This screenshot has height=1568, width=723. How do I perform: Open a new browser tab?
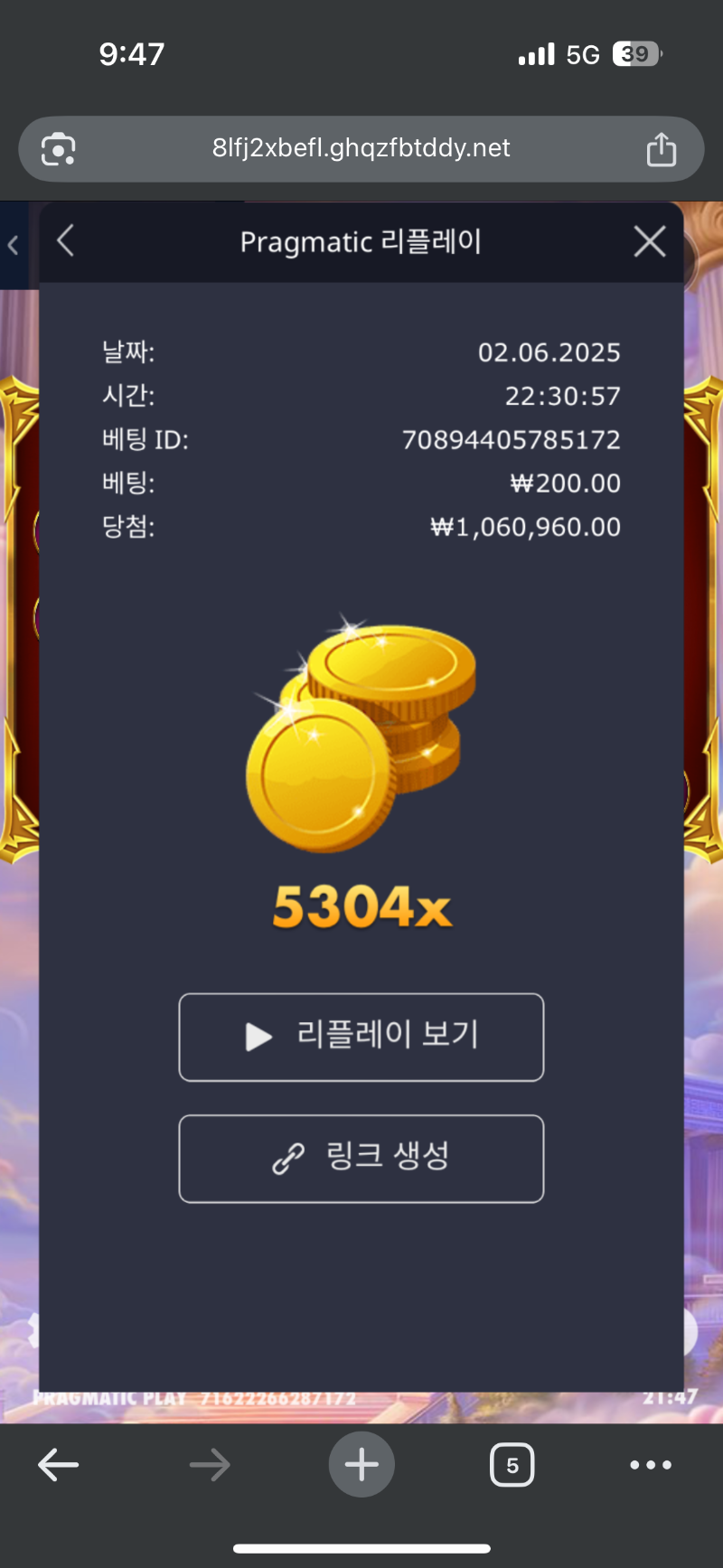(x=361, y=1465)
